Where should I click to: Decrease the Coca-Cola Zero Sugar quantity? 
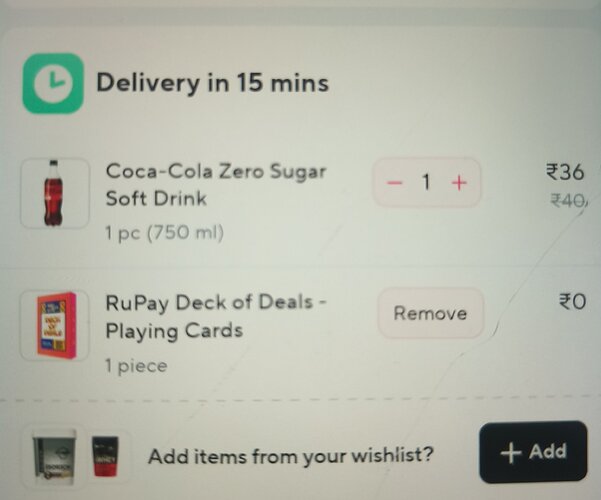pyautogui.click(x=394, y=183)
